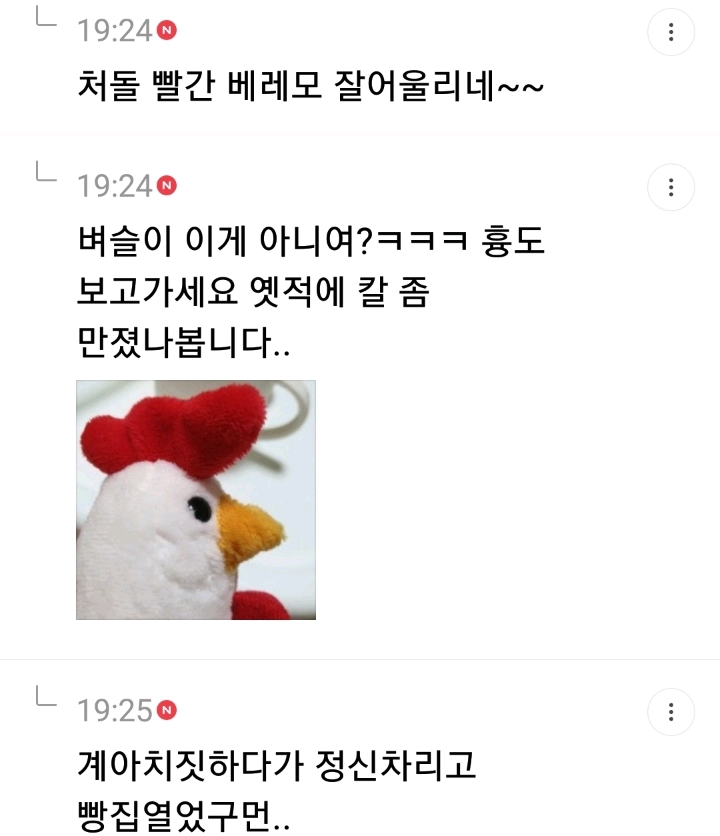Open overflow menu on the 벼슬이 comment
This screenshot has width=720, height=836.
point(671,187)
